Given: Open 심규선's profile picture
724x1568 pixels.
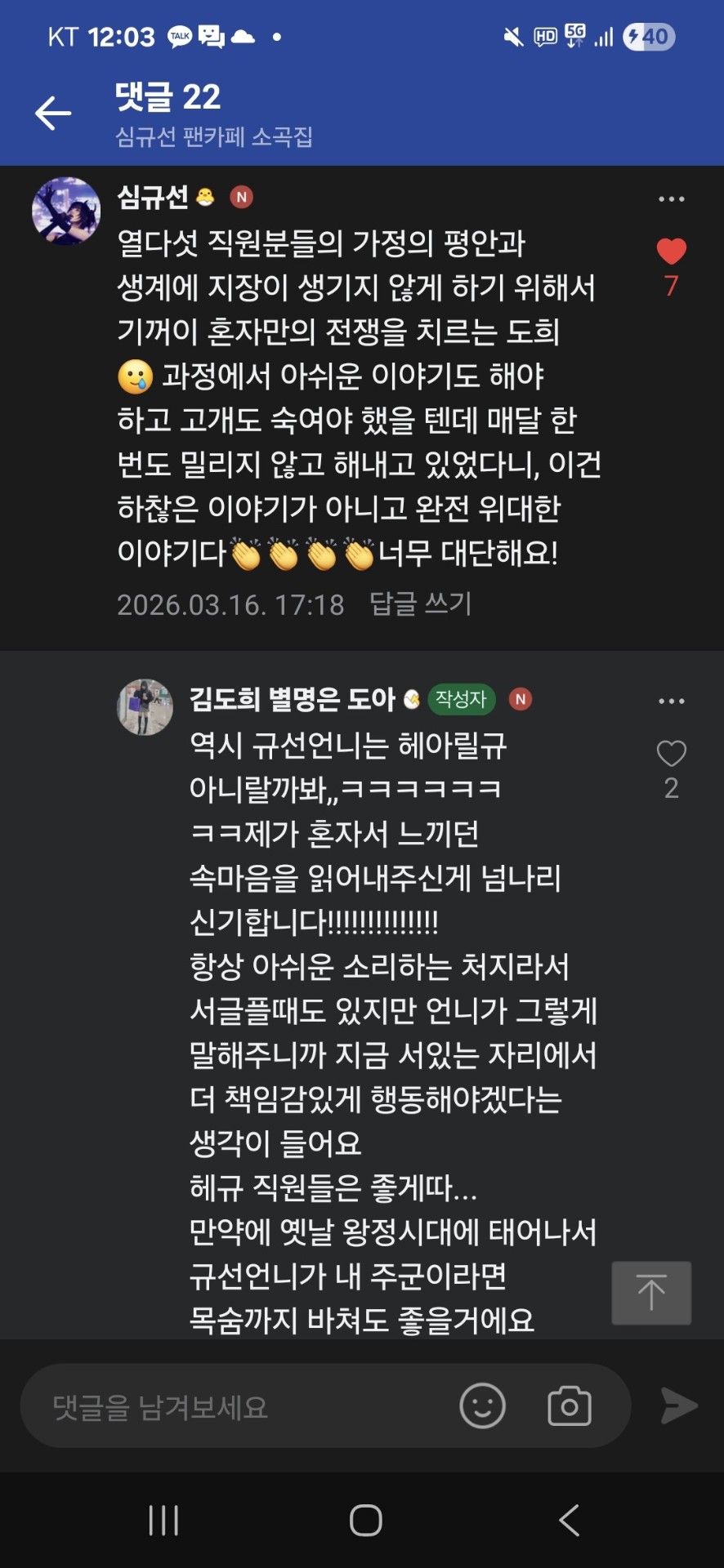Looking at the screenshot, I should 66,211.
